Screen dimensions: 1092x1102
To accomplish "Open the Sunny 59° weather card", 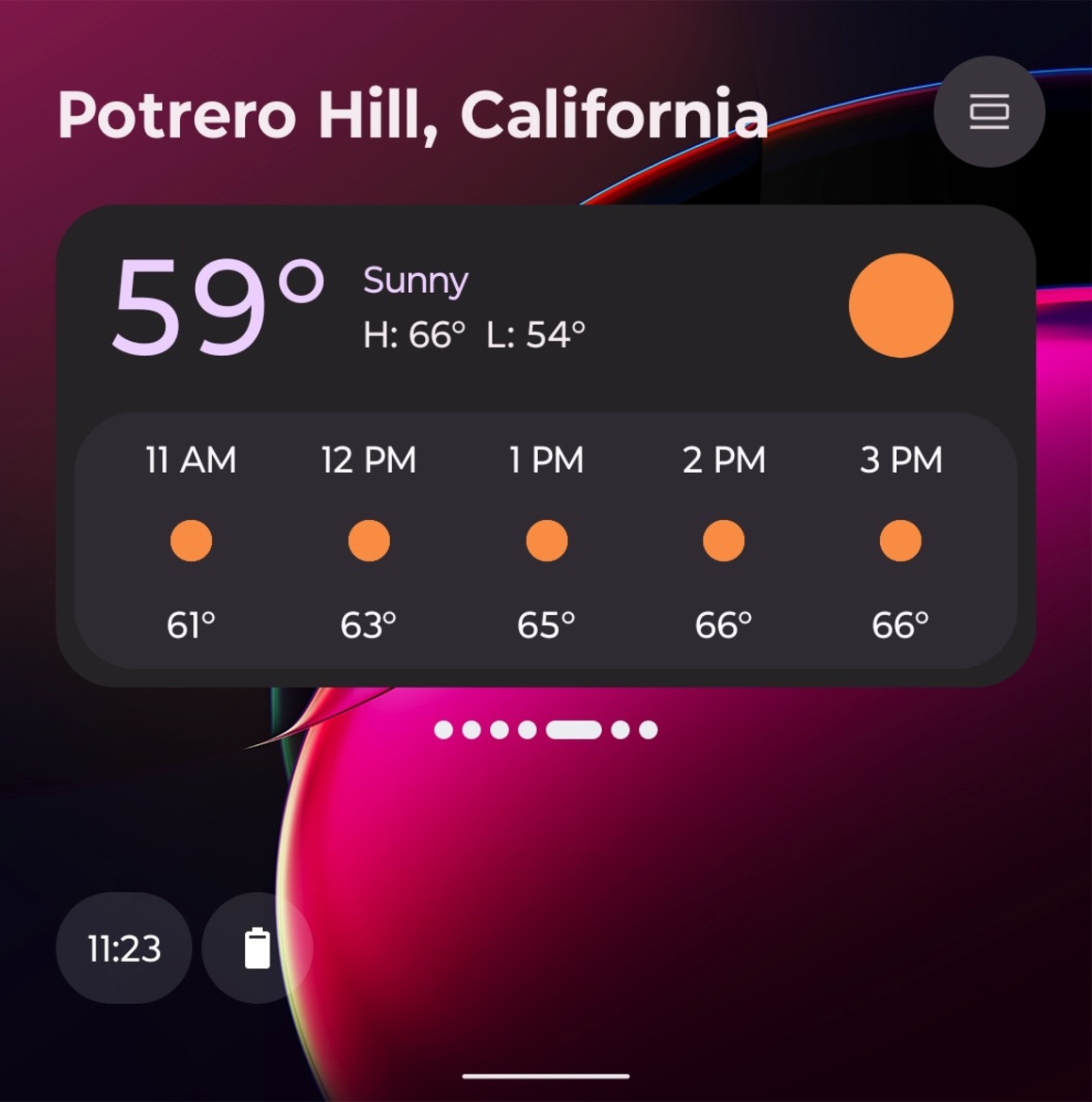I will (545, 308).
